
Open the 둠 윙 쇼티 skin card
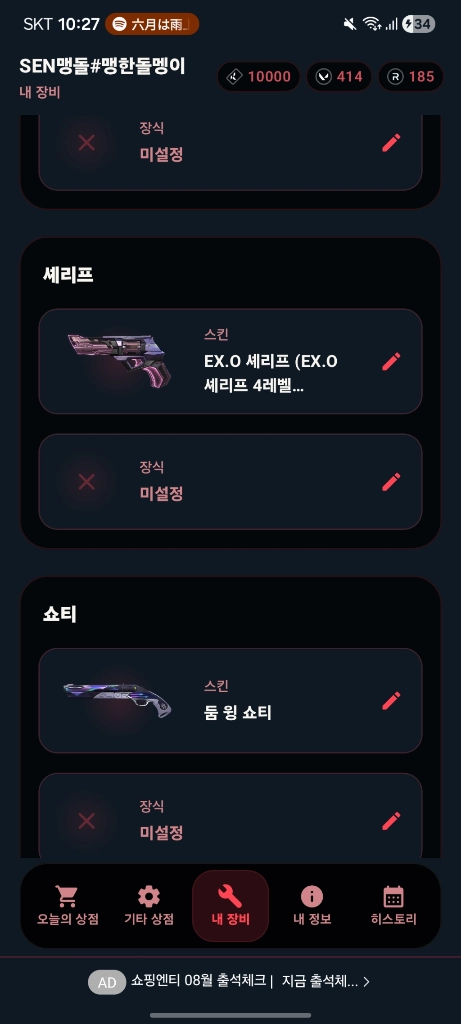(230, 701)
